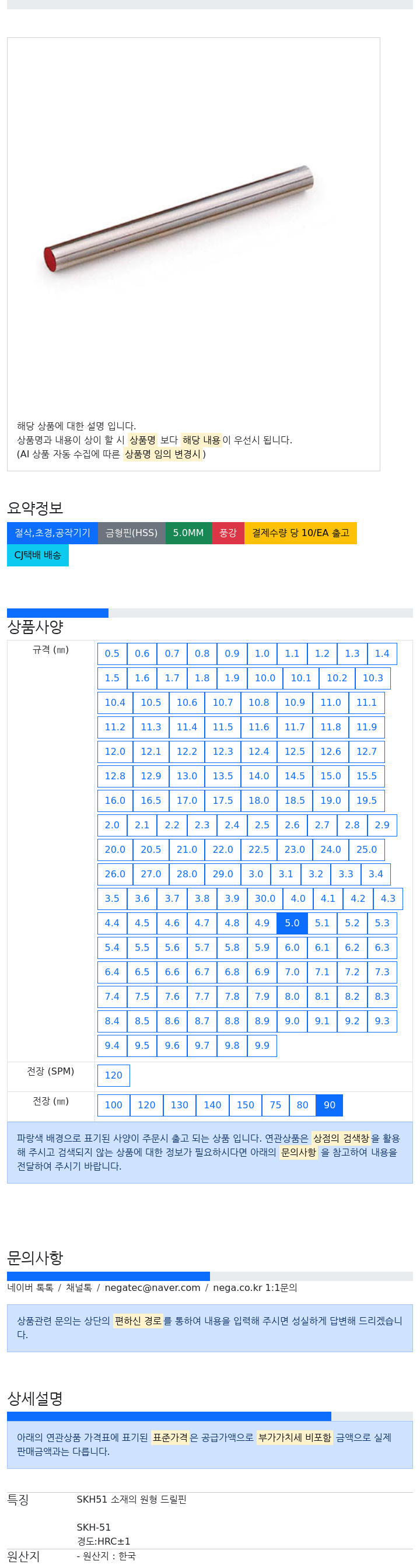Choose the 15.0 mm size
The height and width of the screenshot is (1568, 420).
[x=331, y=776]
